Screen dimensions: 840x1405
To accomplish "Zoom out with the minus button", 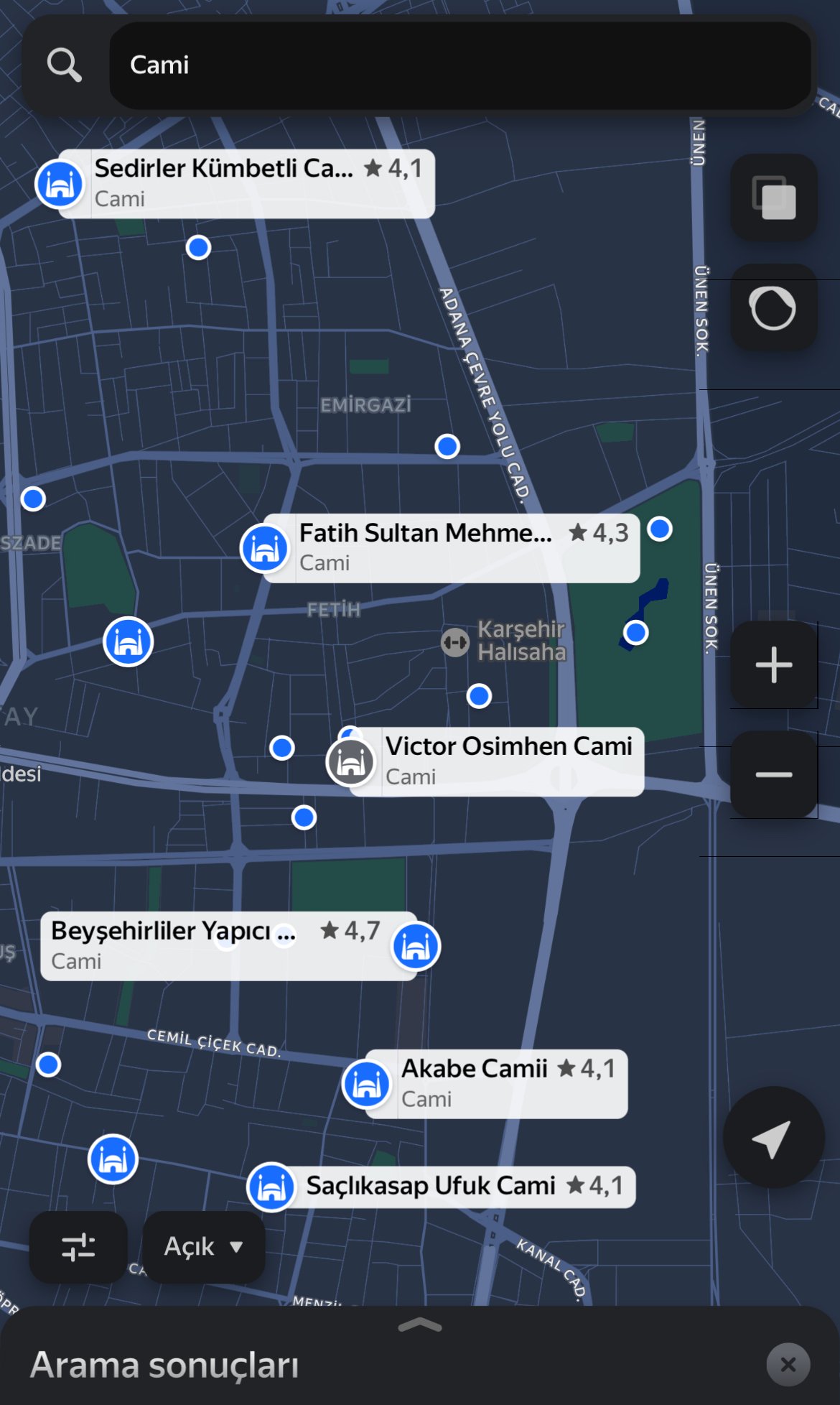I will coord(773,774).
